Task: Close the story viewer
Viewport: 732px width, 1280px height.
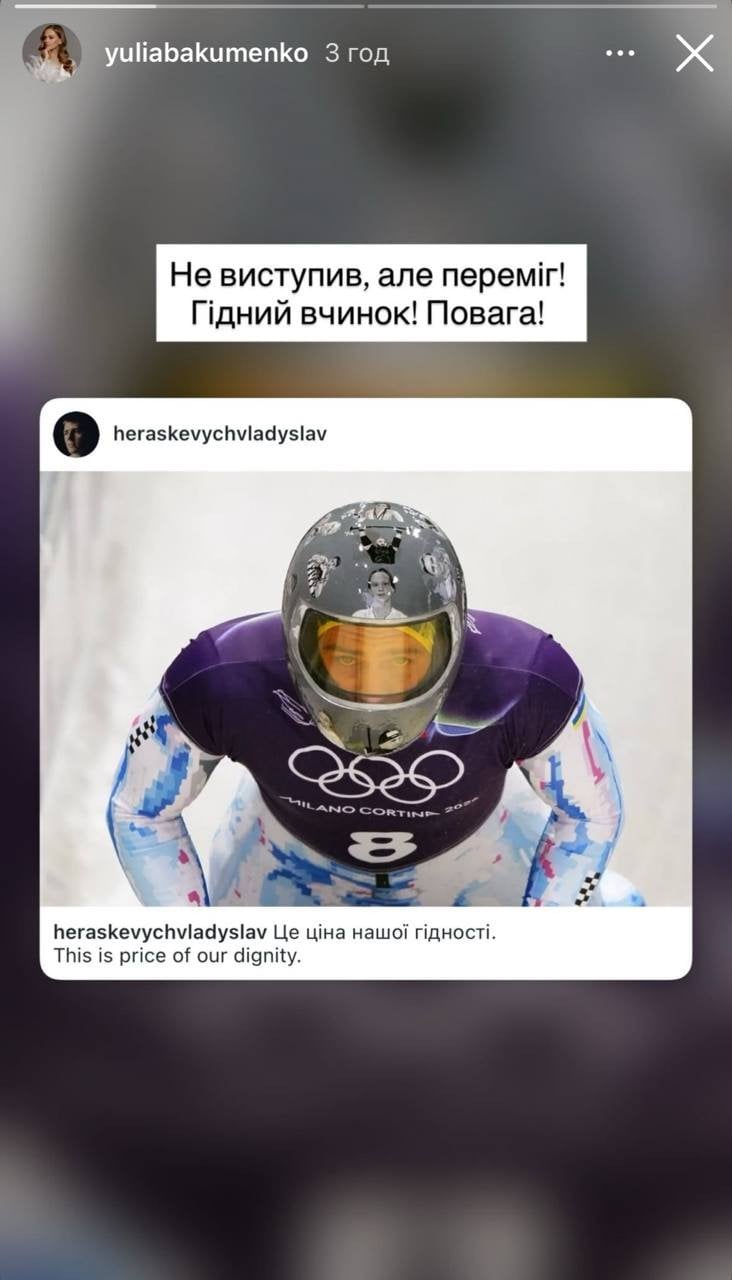Action: coord(694,53)
